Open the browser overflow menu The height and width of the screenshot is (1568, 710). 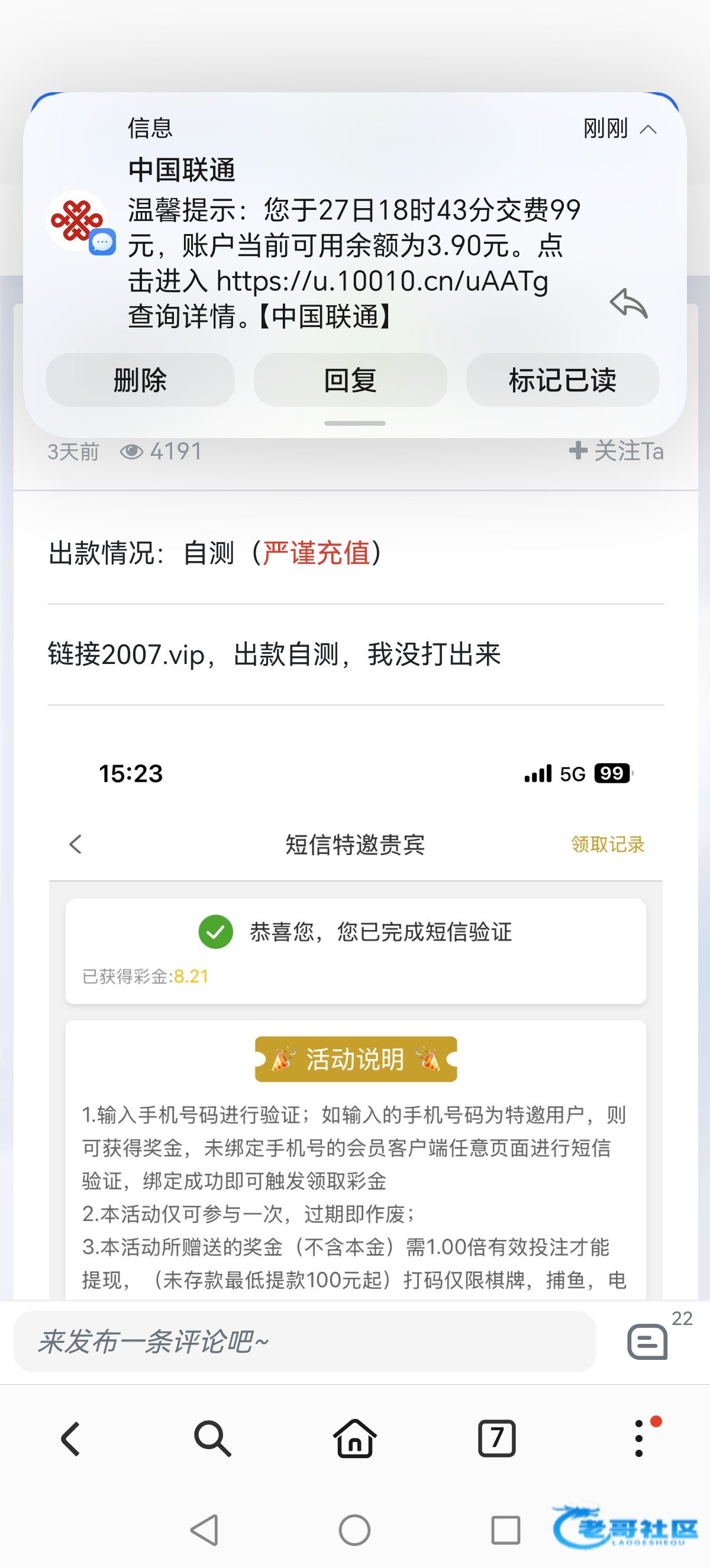tap(639, 1439)
